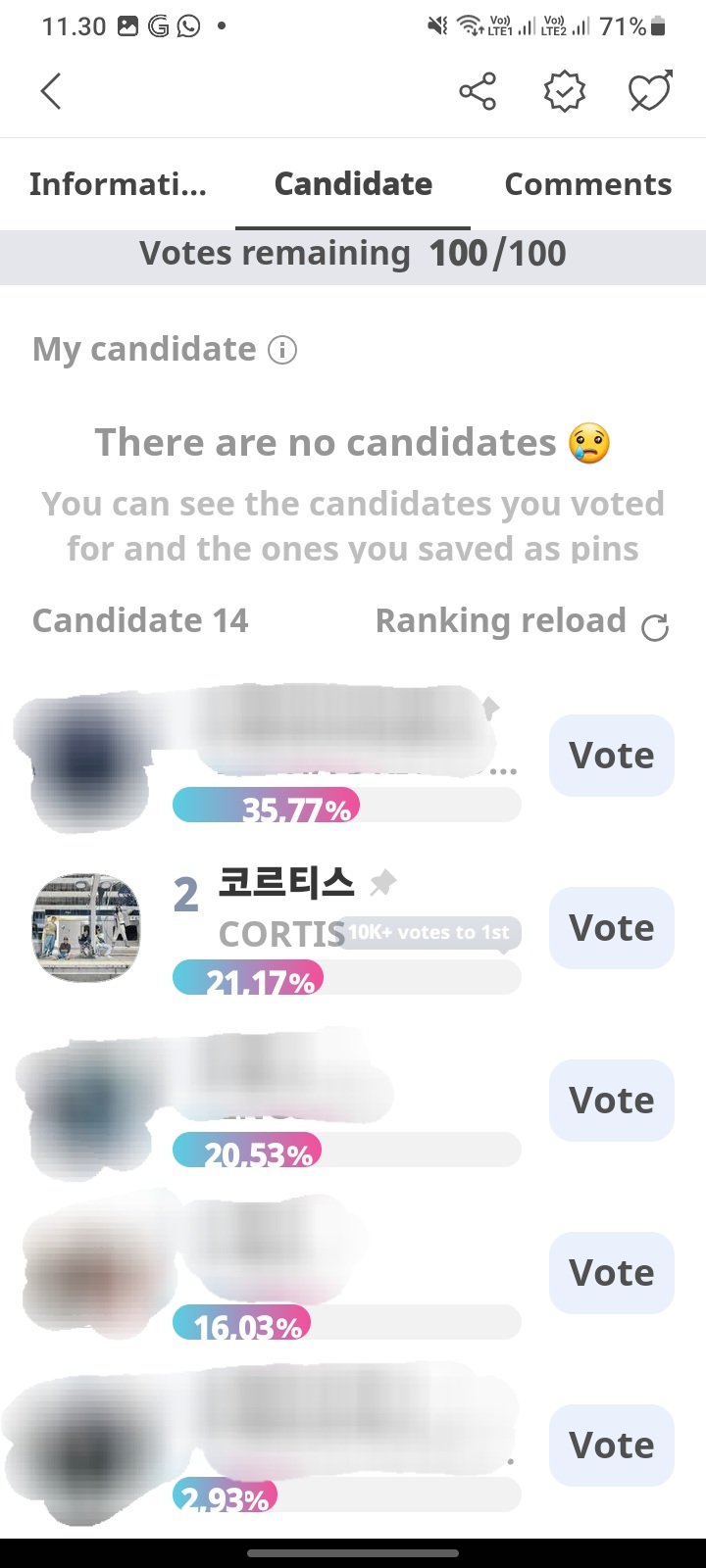Vote for the candidate at 20.53%

pyautogui.click(x=611, y=1101)
